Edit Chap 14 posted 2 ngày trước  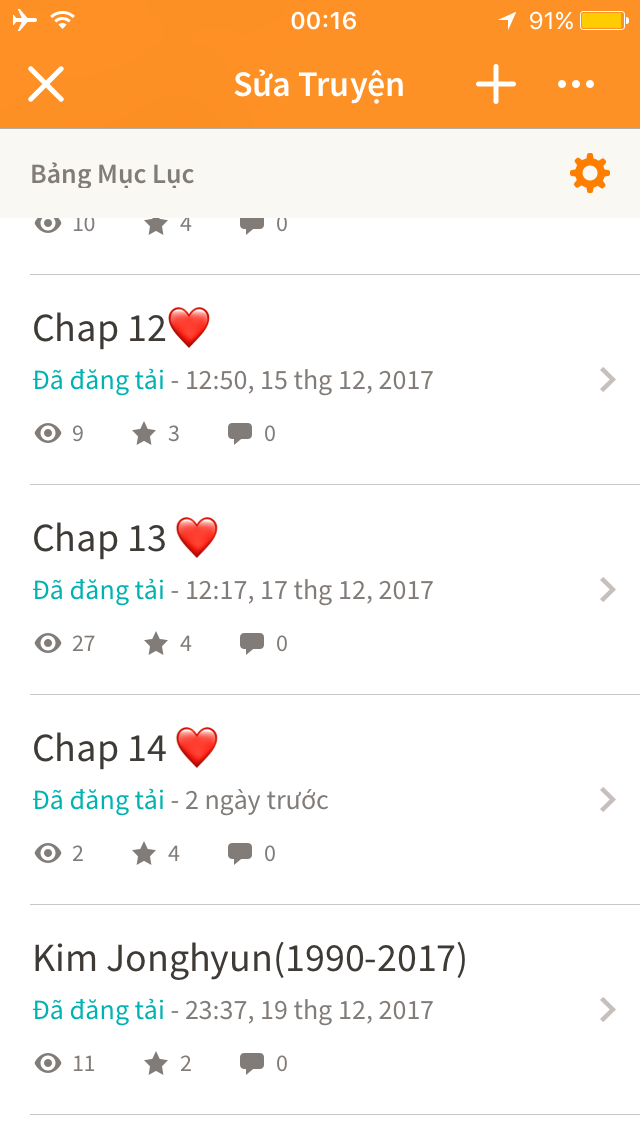click(320, 800)
